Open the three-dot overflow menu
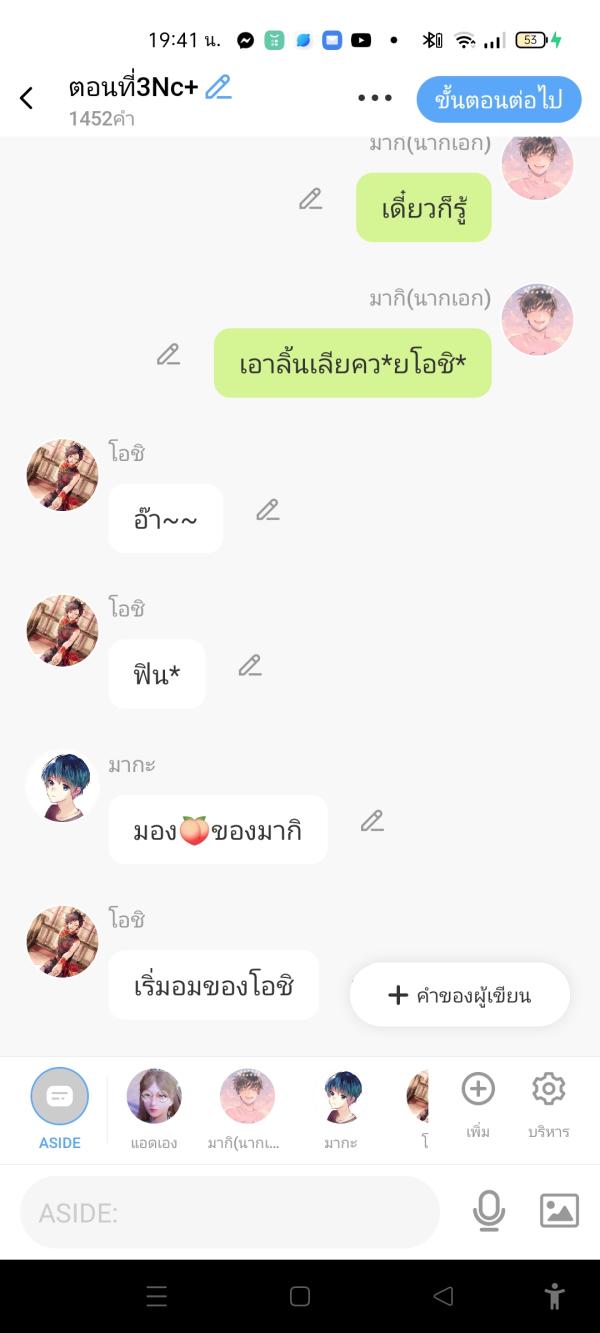Viewport: 600px width, 1333px height. (375, 98)
